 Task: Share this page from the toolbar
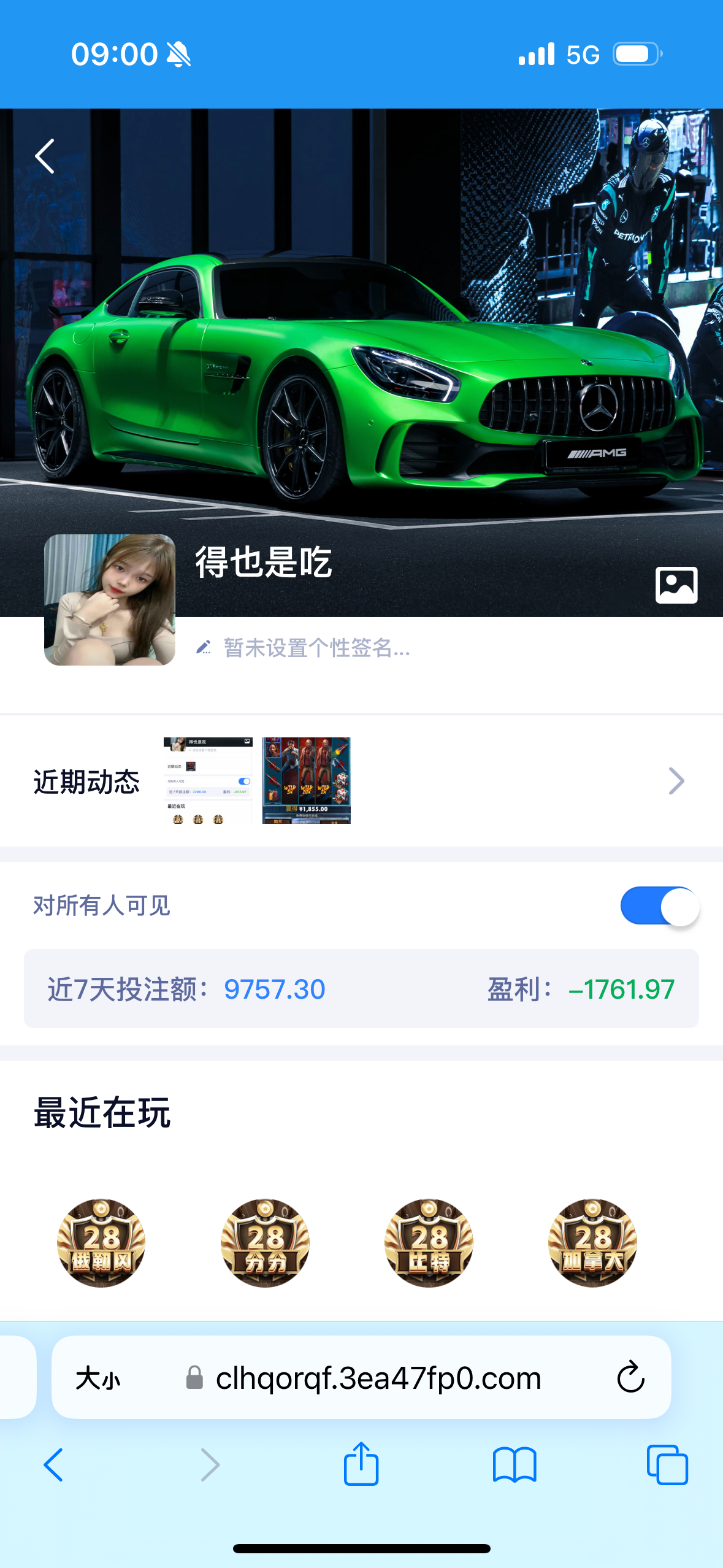pos(361,1464)
